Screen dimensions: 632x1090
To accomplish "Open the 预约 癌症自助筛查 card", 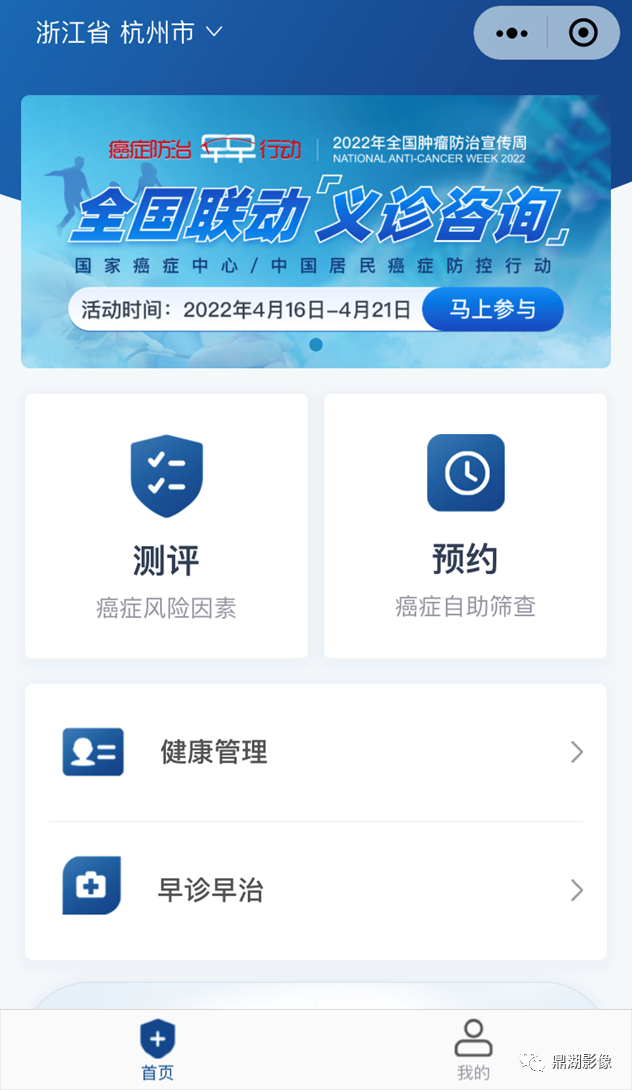I will [465, 526].
